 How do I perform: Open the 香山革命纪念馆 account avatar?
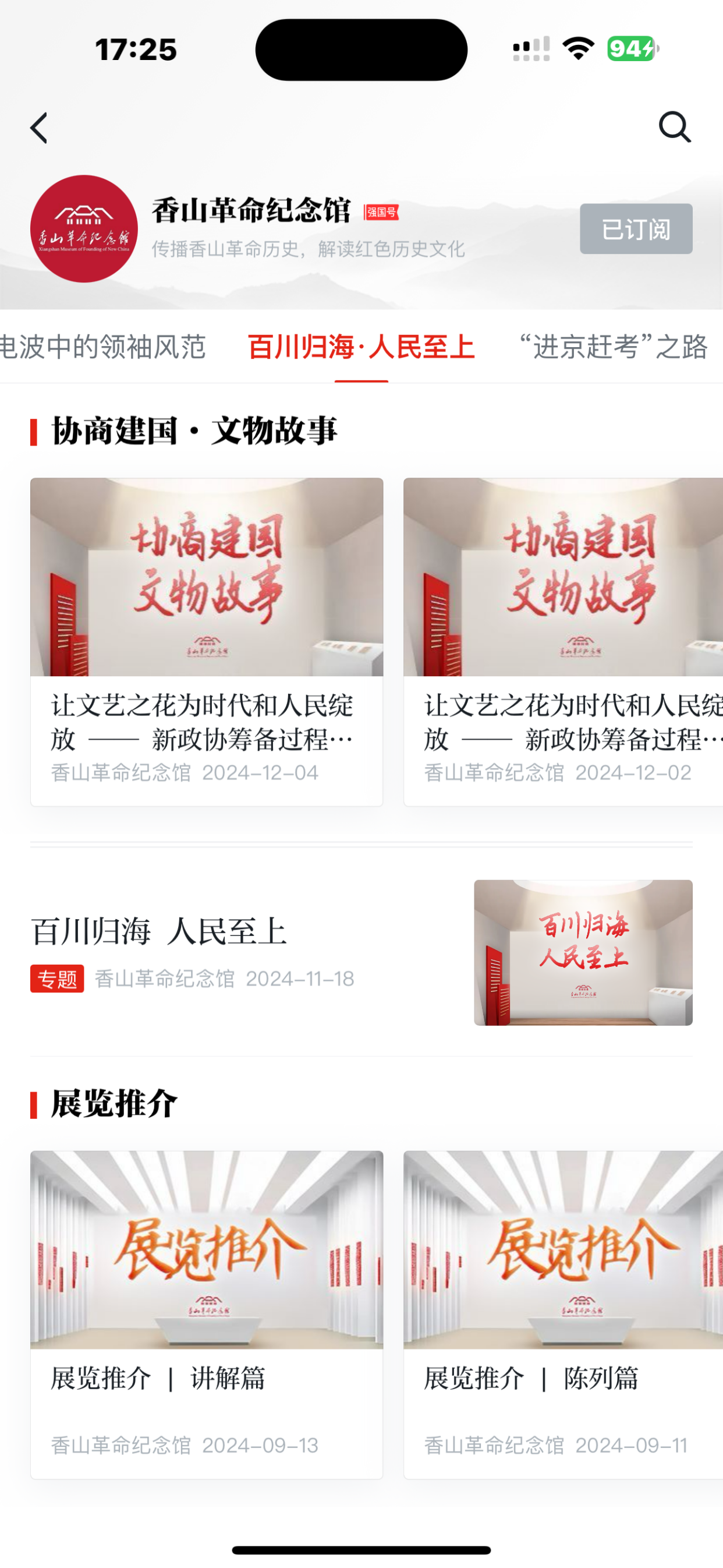tap(84, 229)
